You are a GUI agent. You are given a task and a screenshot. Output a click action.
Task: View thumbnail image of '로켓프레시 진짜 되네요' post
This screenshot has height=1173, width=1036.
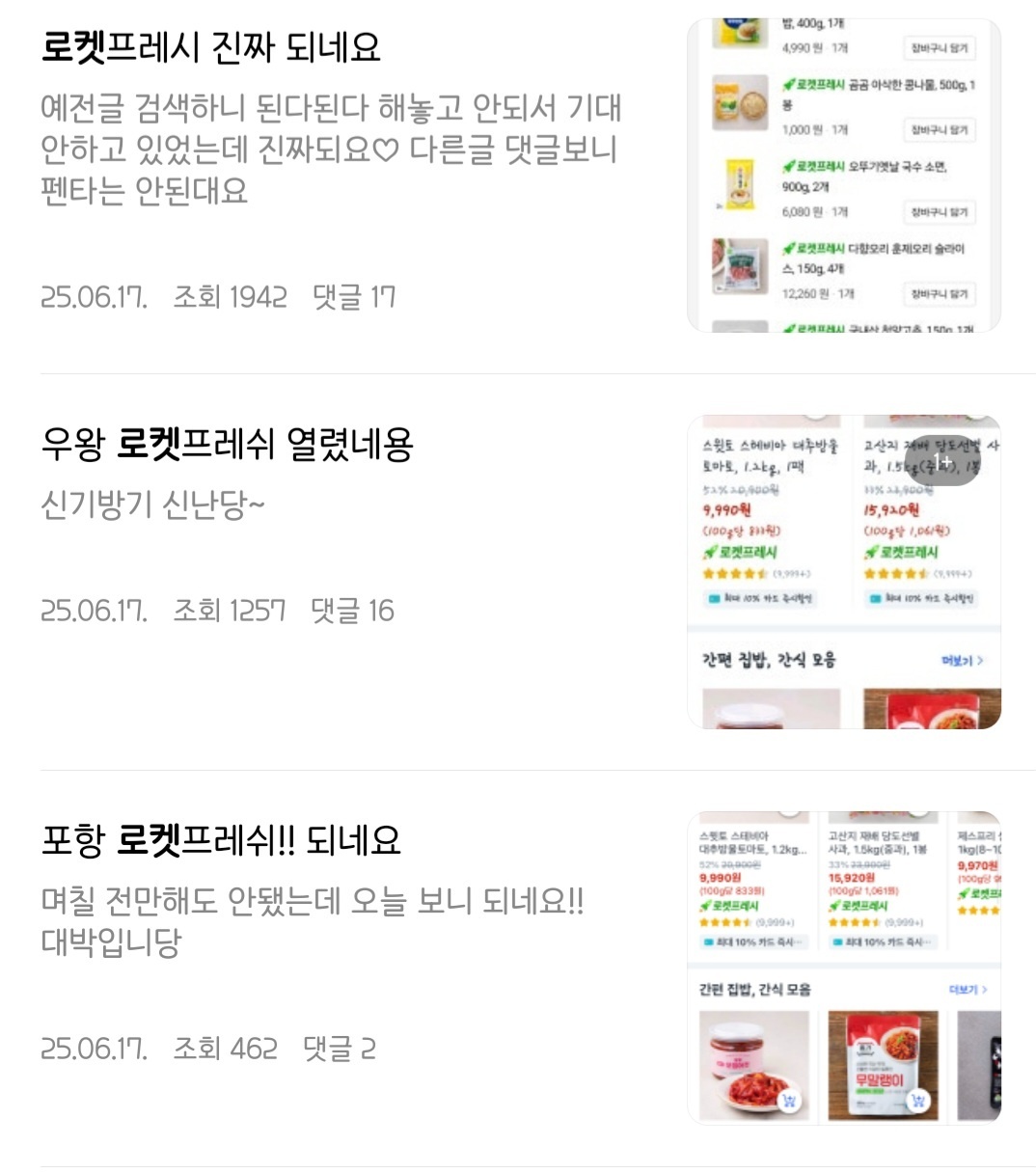coord(843,176)
